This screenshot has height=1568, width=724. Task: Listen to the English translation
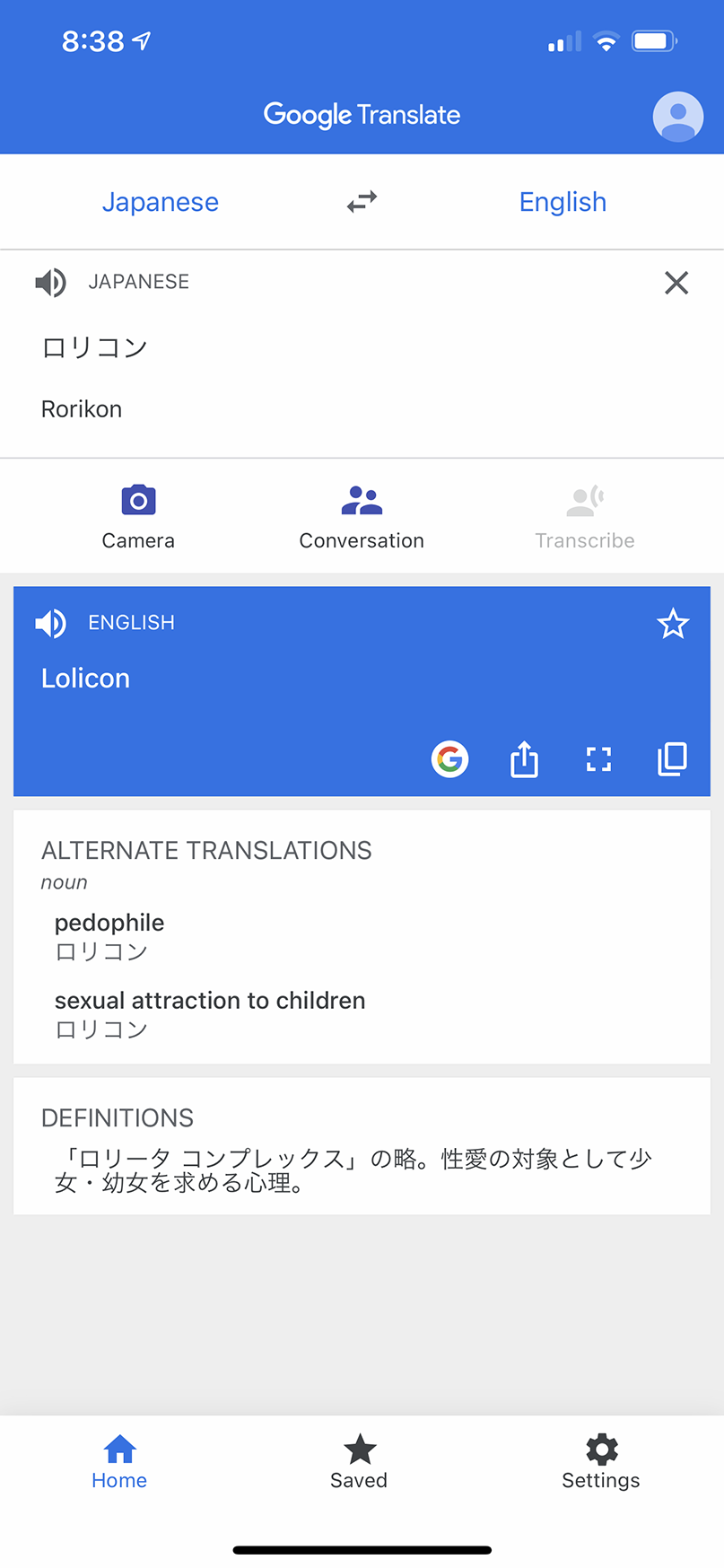tap(51, 623)
